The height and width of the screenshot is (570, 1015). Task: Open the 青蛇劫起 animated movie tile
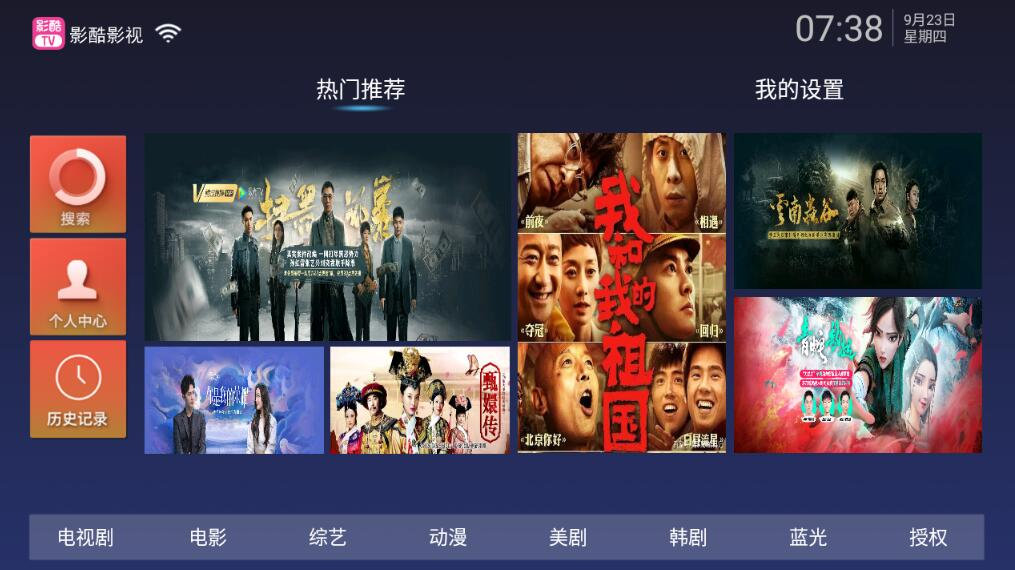[x=858, y=375]
